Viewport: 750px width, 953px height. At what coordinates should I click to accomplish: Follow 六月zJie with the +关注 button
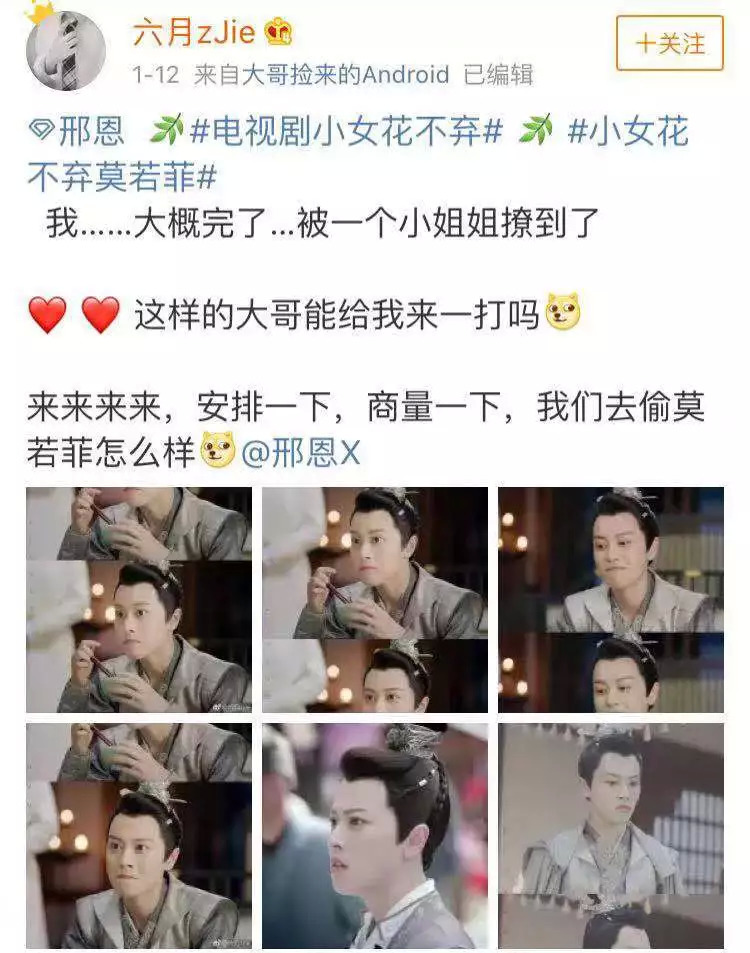669,43
